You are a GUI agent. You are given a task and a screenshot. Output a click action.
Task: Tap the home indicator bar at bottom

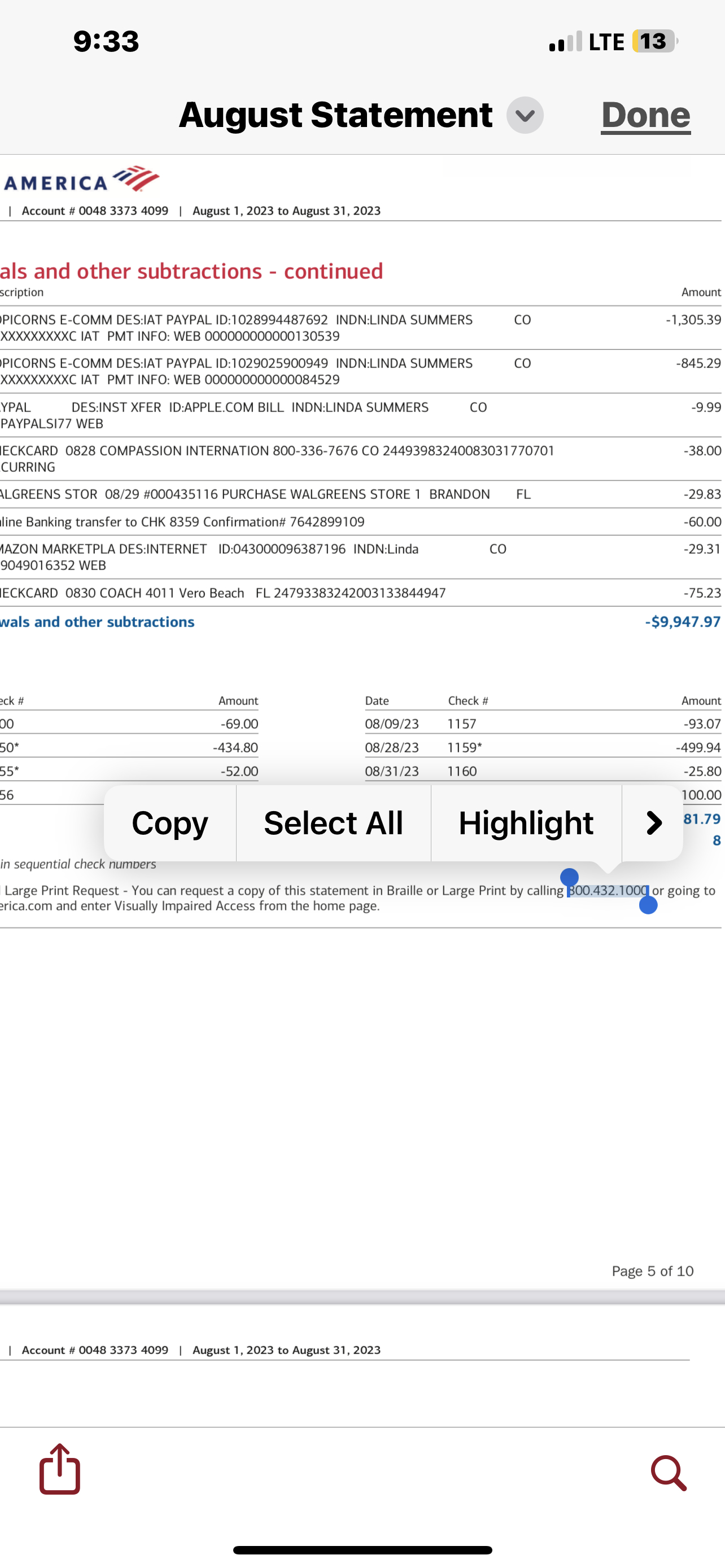pyautogui.click(x=362, y=1548)
